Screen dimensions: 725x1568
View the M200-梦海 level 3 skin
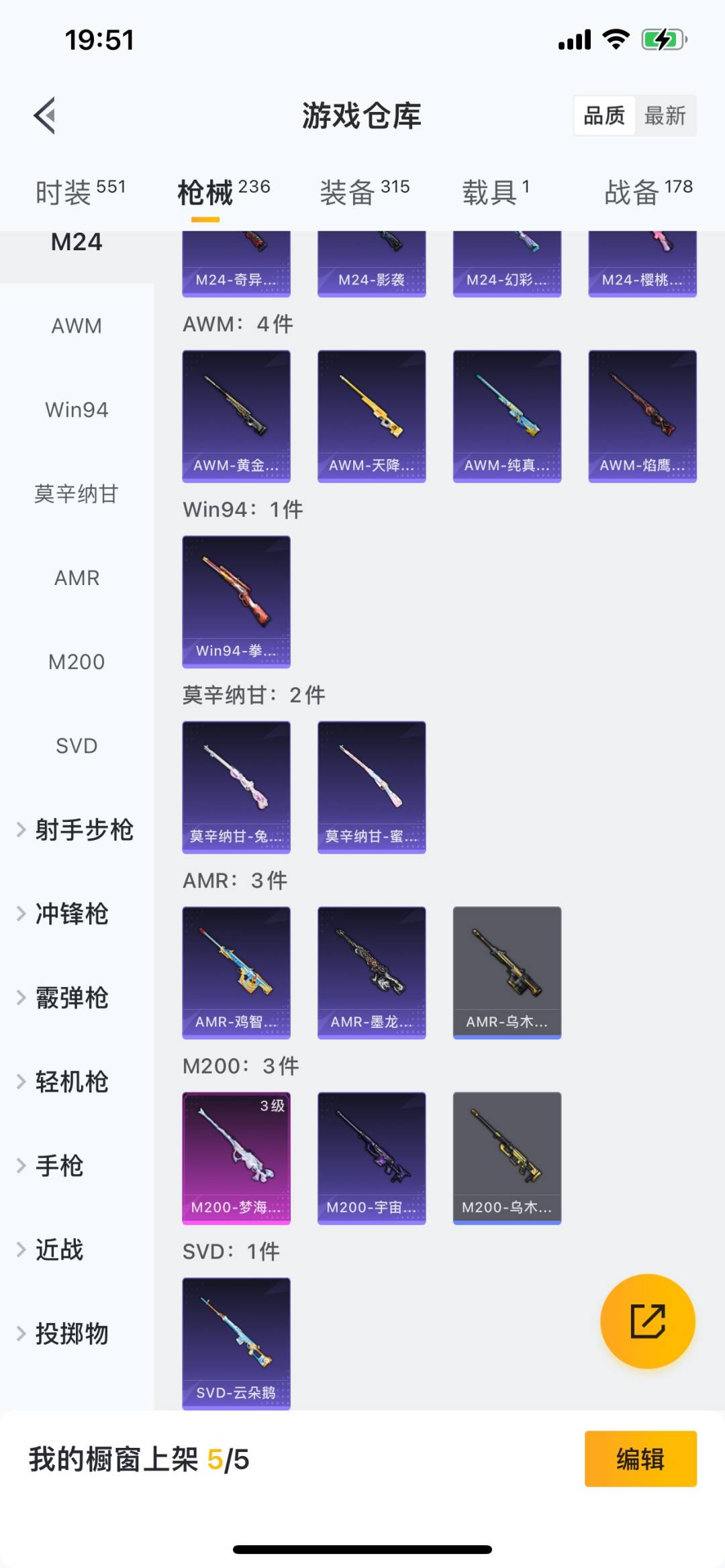pyautogui.click(x=236, y=1158)
